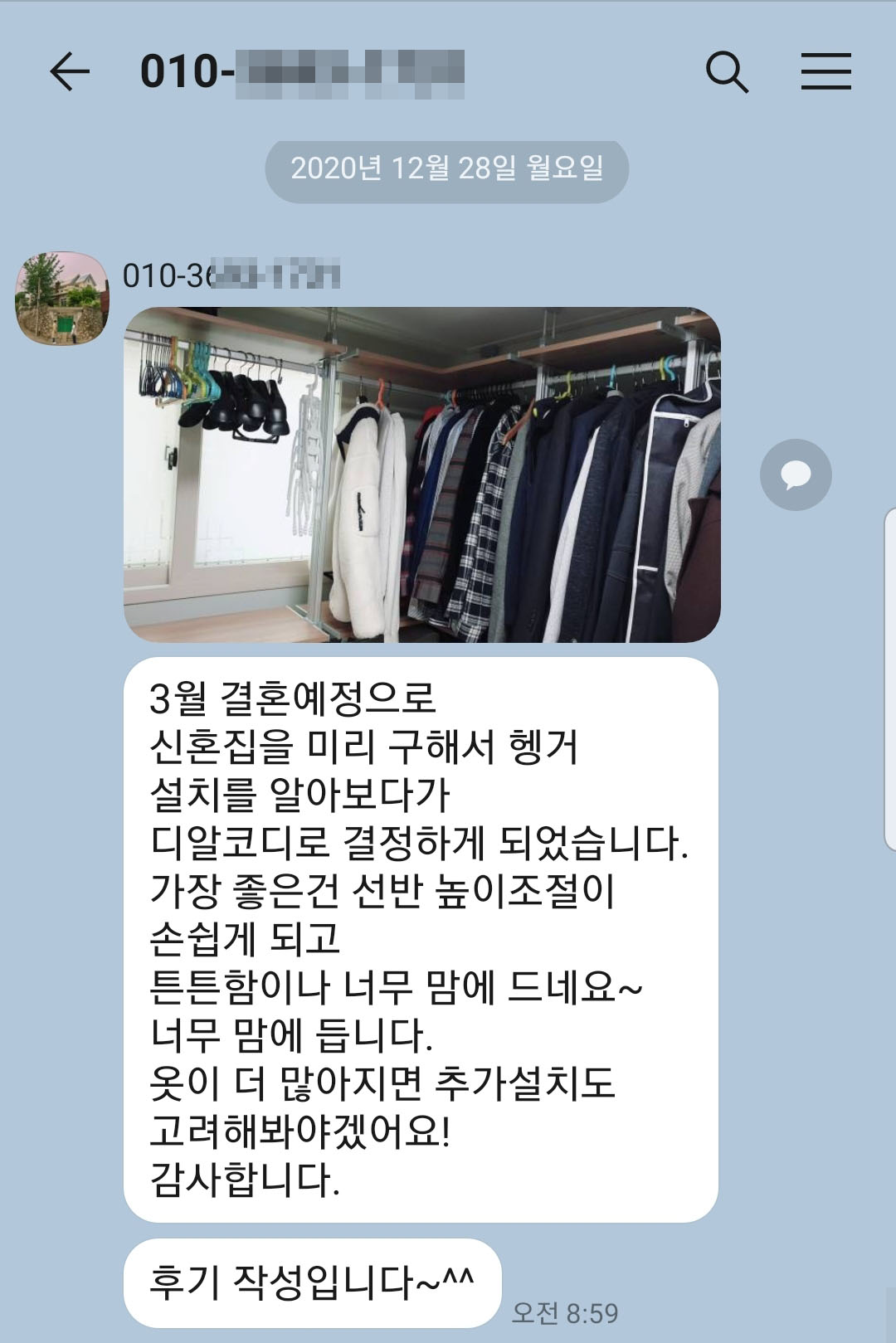
Task: Open the sender's profile picture
Action: pyautogui.click(x=62, y=298)
